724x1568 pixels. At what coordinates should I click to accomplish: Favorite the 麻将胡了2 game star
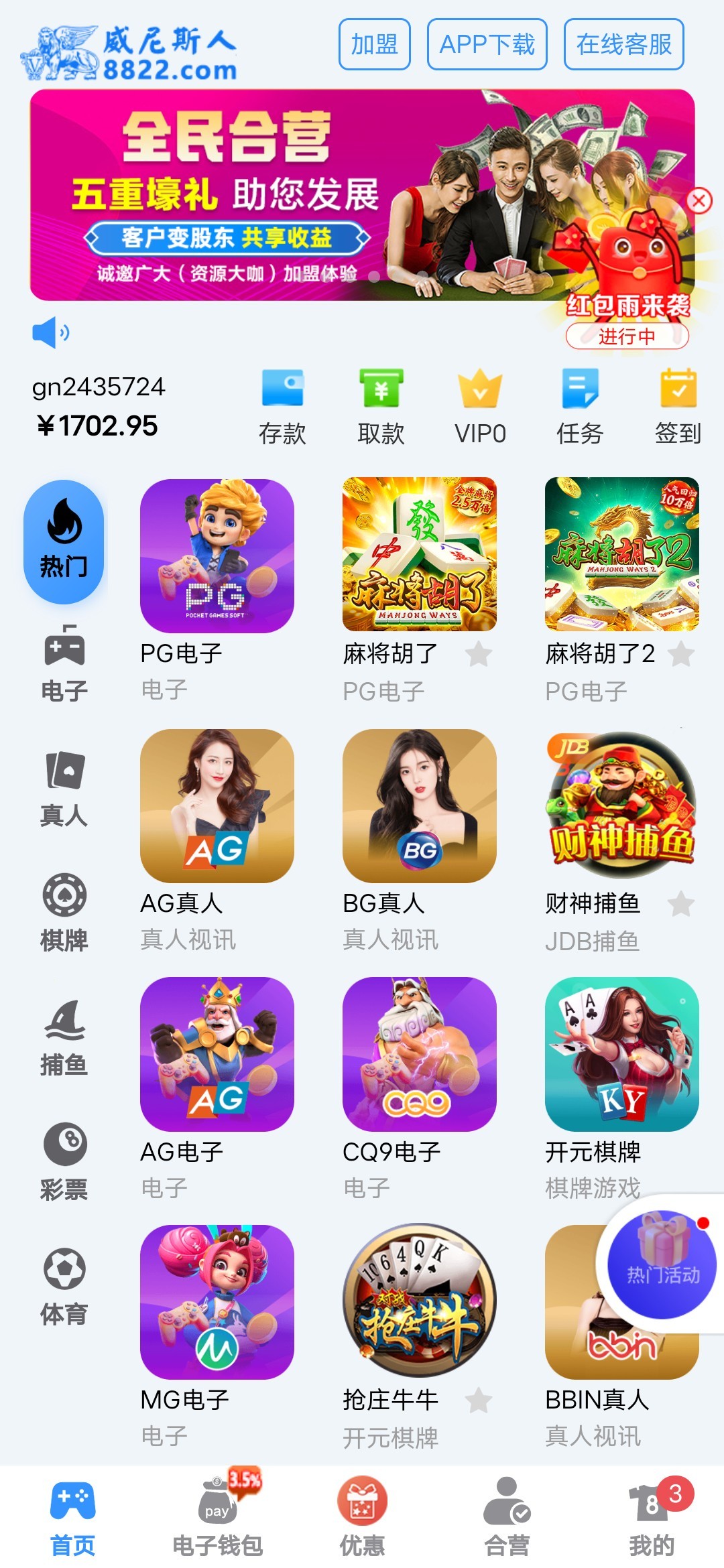(x=681, y=654)
